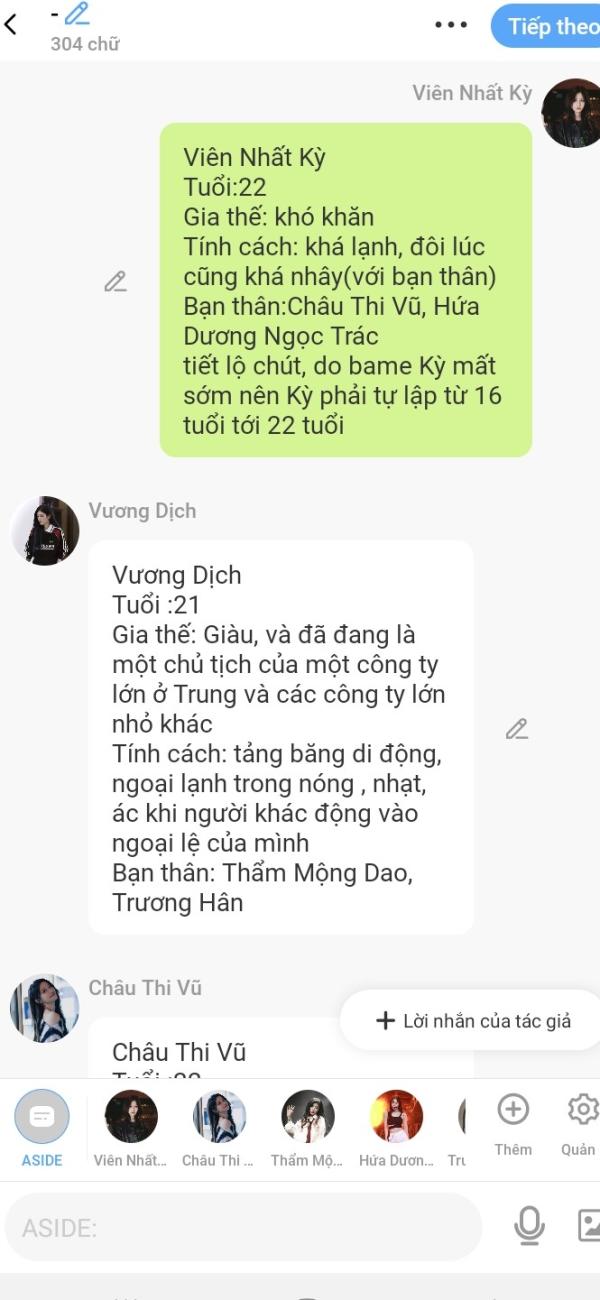Screen dimensions: 600x1300
Task: Select Viên Nhất Kỳ in character bar
Action: pyautogui.click(x=131, y=1129)
